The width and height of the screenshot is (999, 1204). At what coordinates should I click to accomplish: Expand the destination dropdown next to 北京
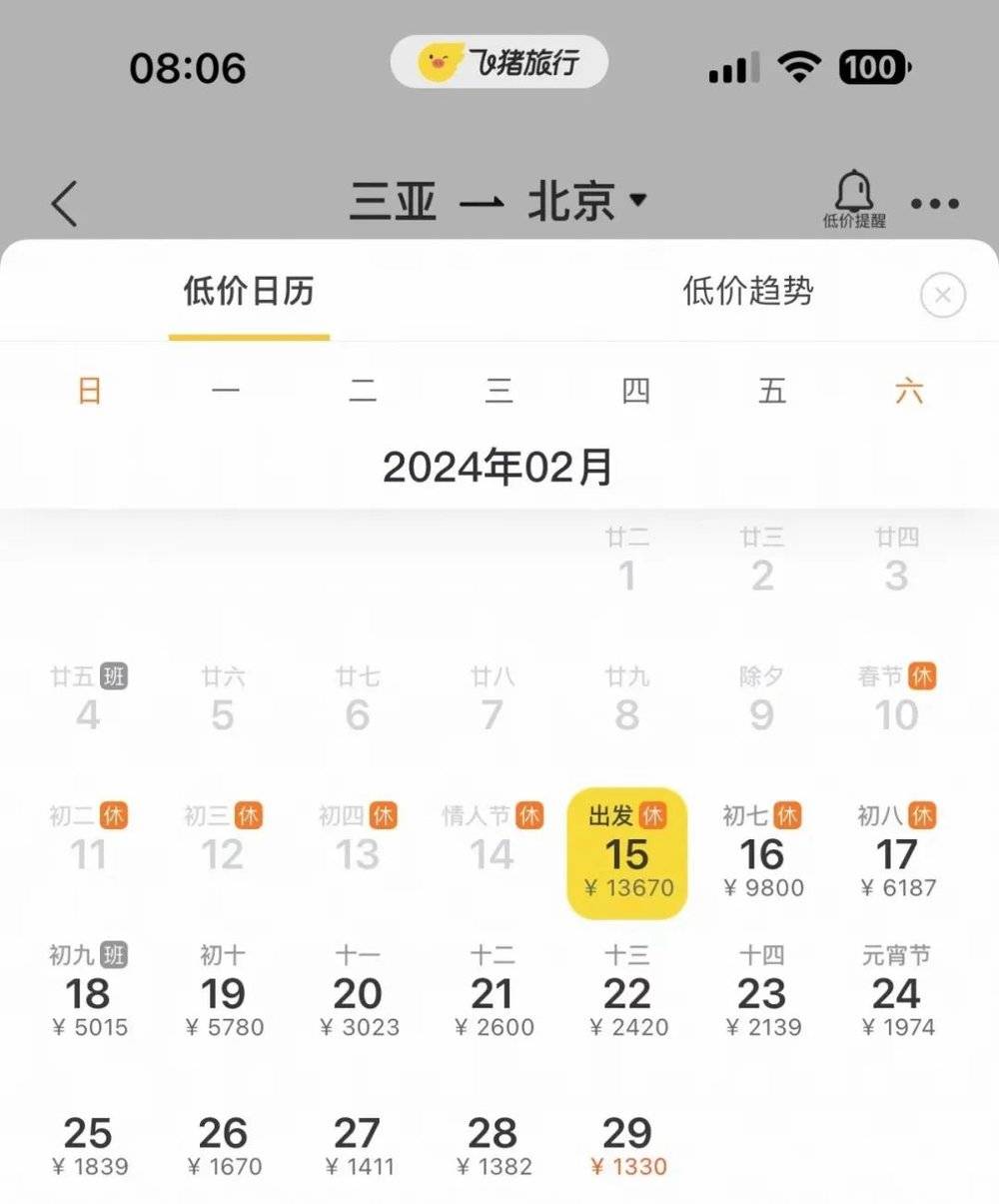click(639, 199)
